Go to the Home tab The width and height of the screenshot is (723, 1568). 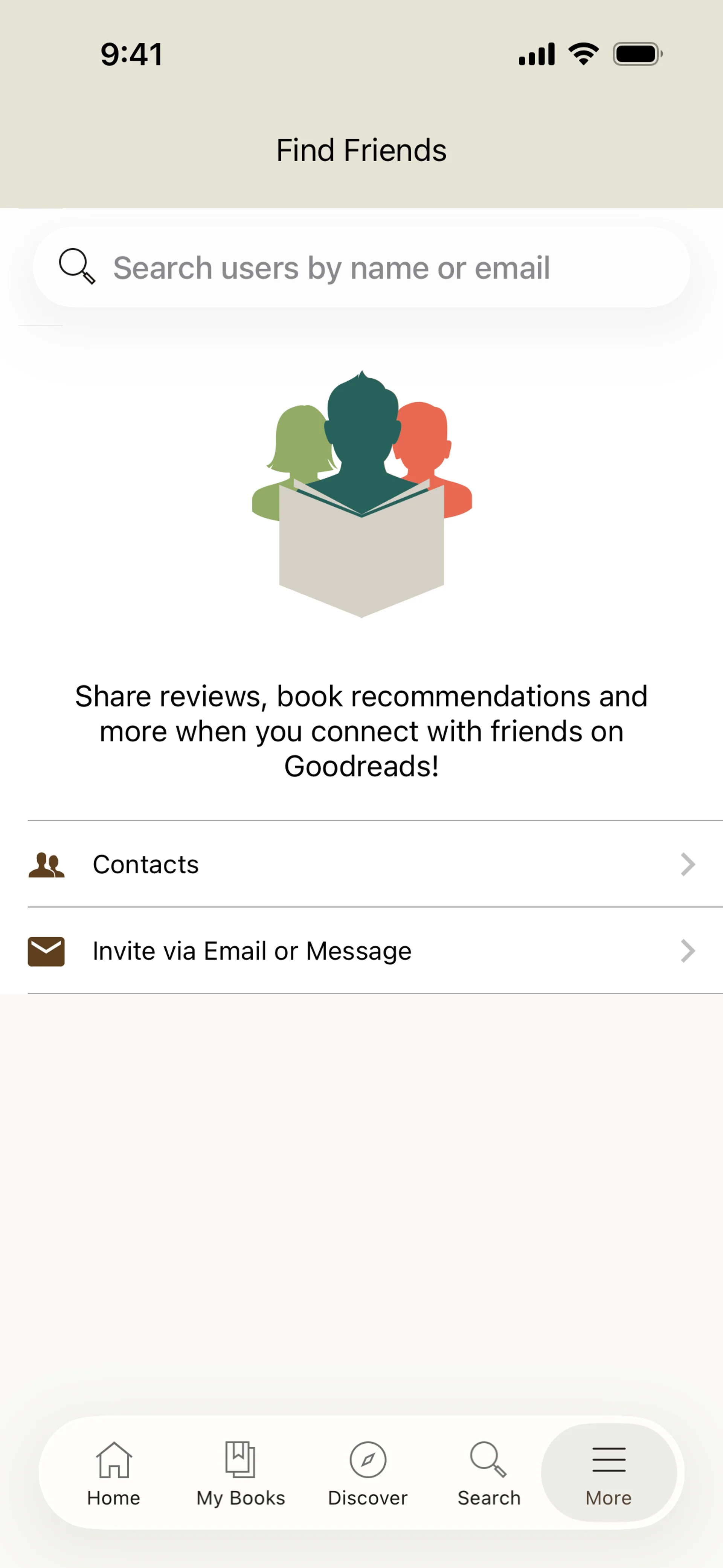[x=114, y=1472]
